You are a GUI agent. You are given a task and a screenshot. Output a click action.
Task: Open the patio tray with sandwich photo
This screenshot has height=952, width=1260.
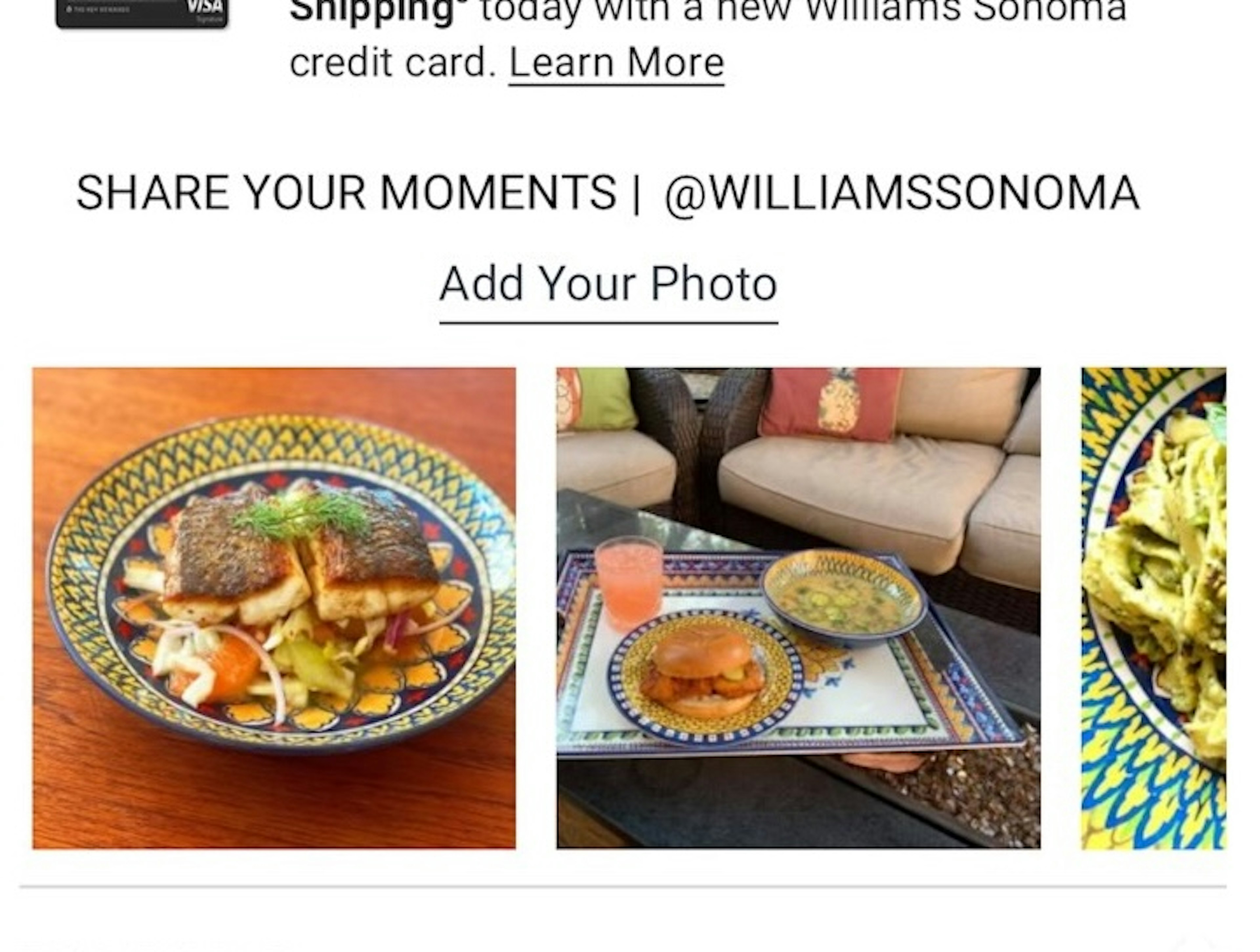[798, 608]
